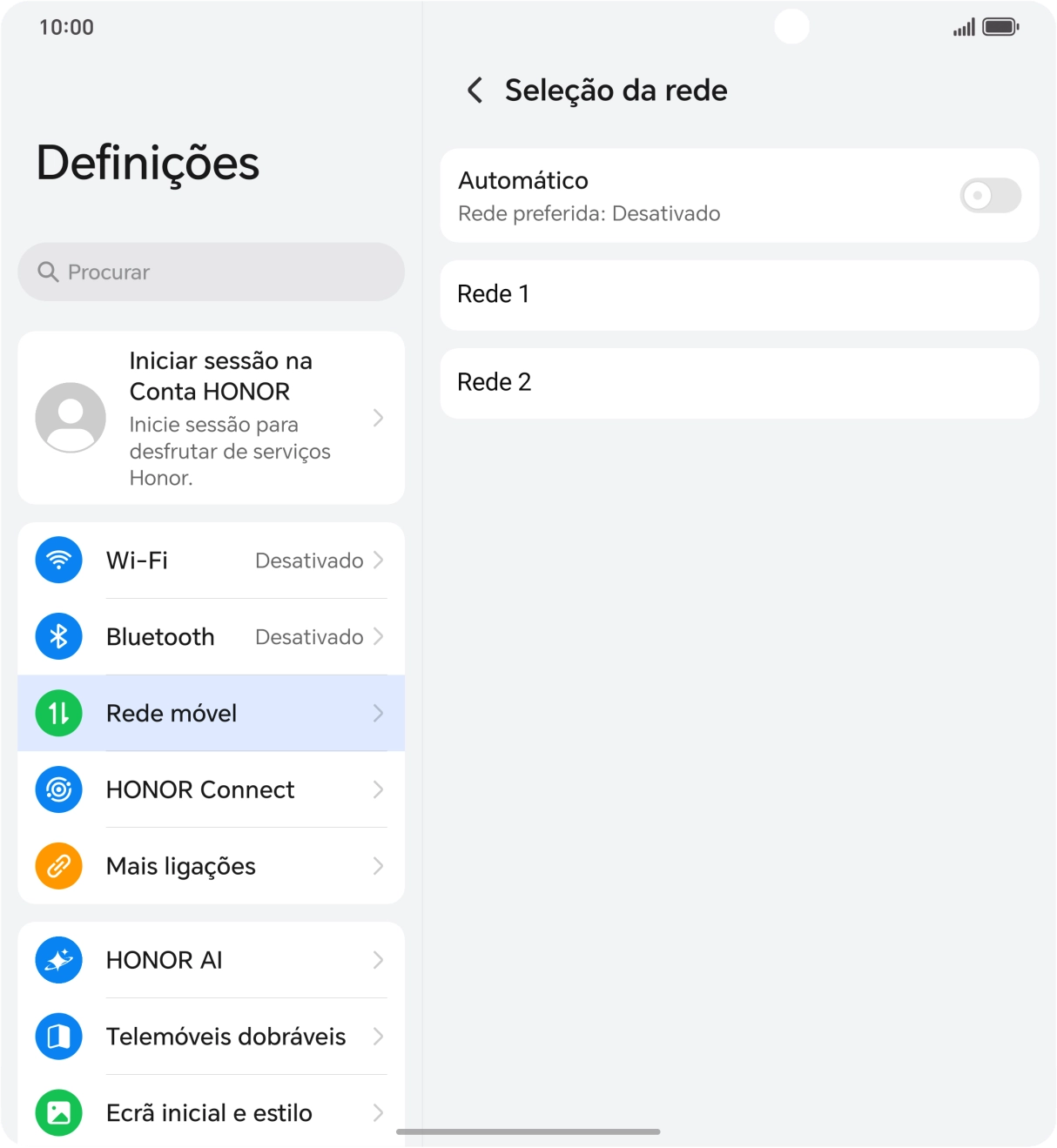Click the Procurar search field
The width and height of the screenshot is (1057, 1148).
[x=211, y=272]
